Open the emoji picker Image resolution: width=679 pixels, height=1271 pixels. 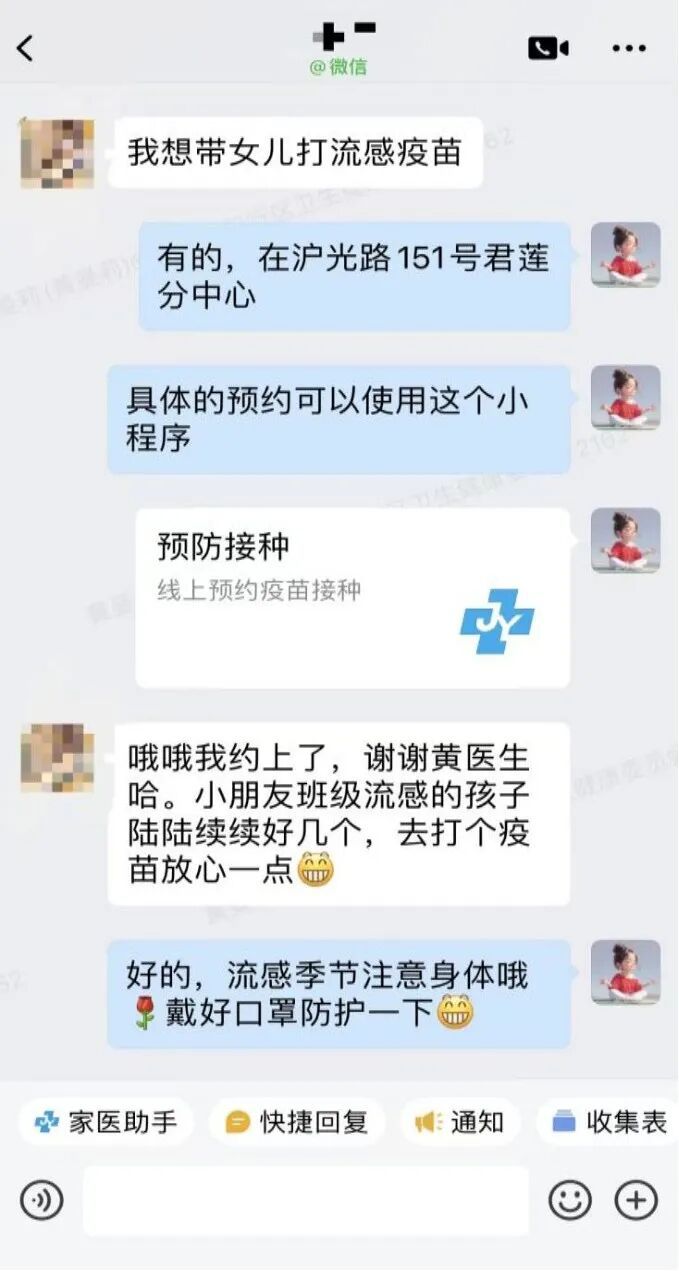(570, 1200)
